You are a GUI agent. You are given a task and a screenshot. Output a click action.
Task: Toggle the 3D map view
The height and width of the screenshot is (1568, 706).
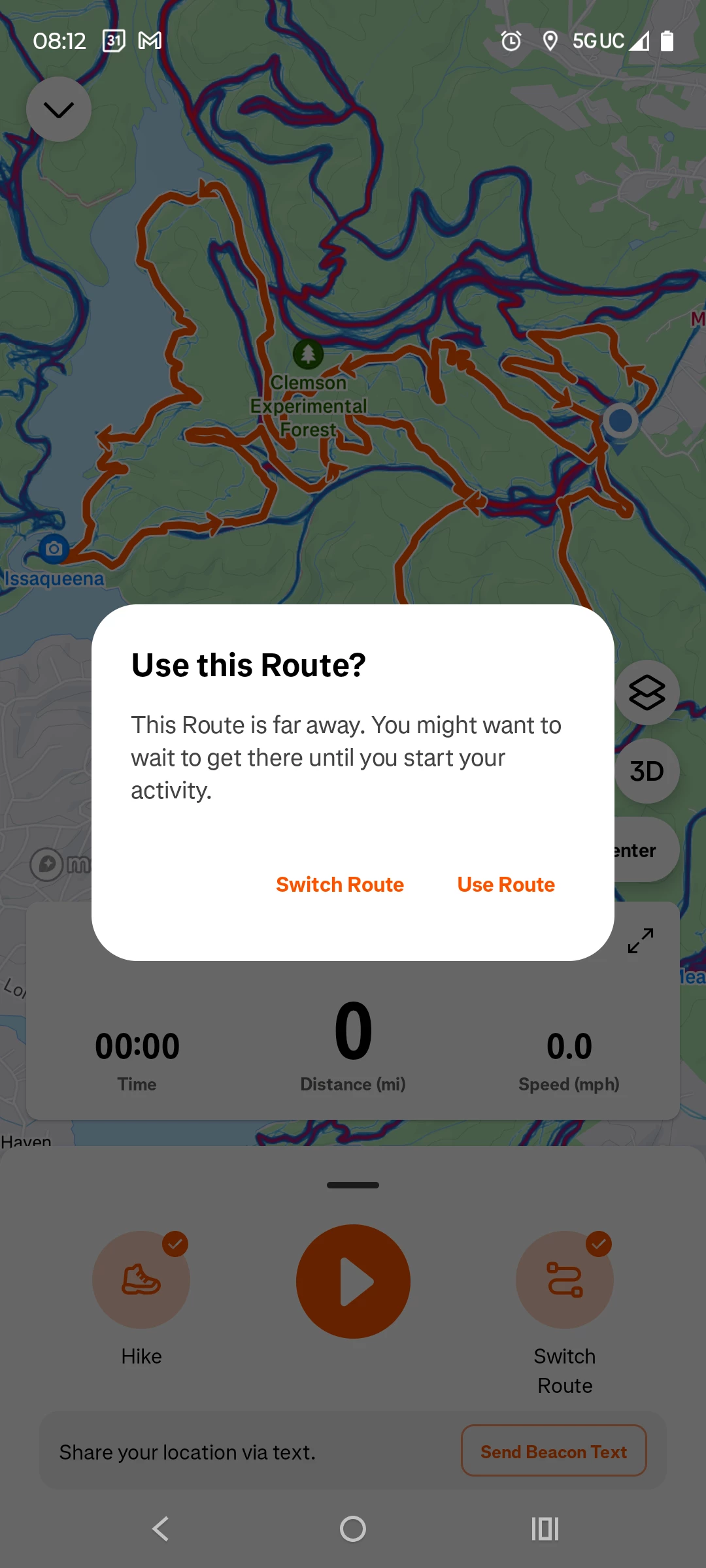tap(647, 772)
